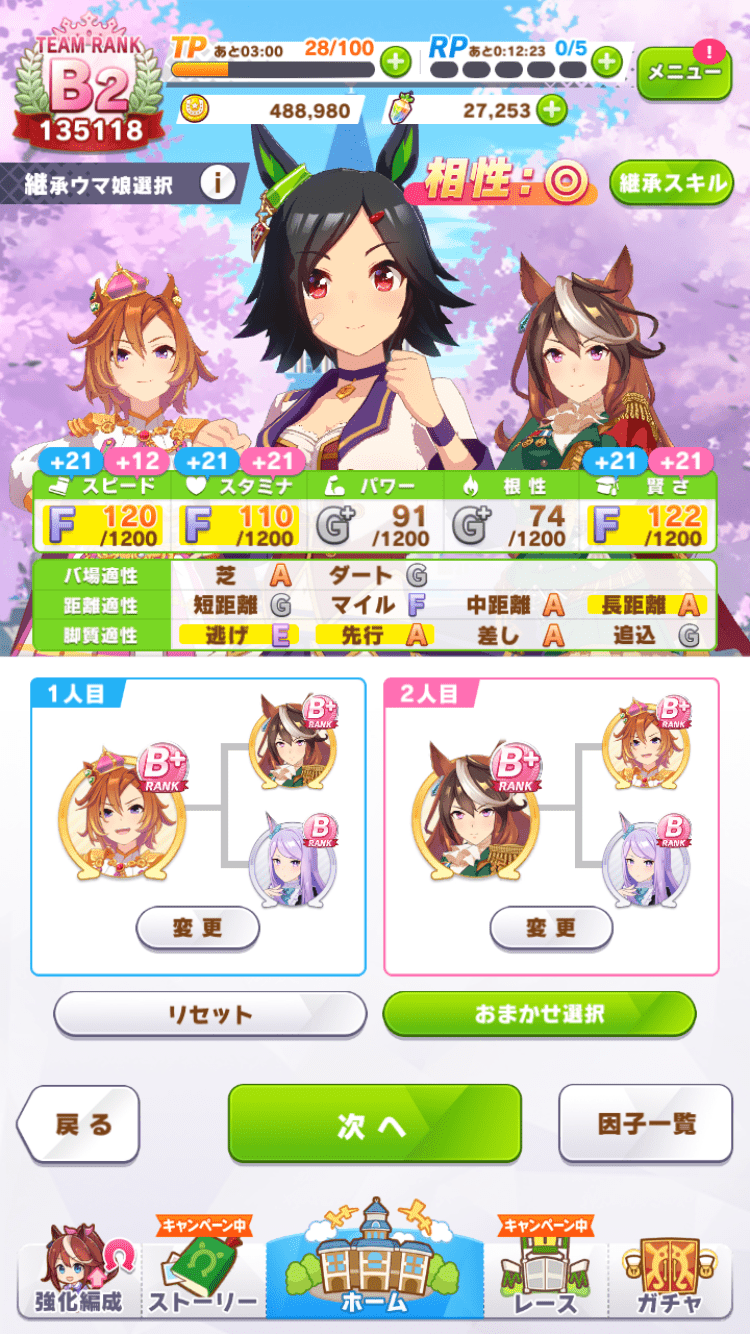Viewport: 750px width, 1334px height.
Task: Tap 変更 in the 1人目 panel
Action: pyautogui.click(x=198, y=928)
